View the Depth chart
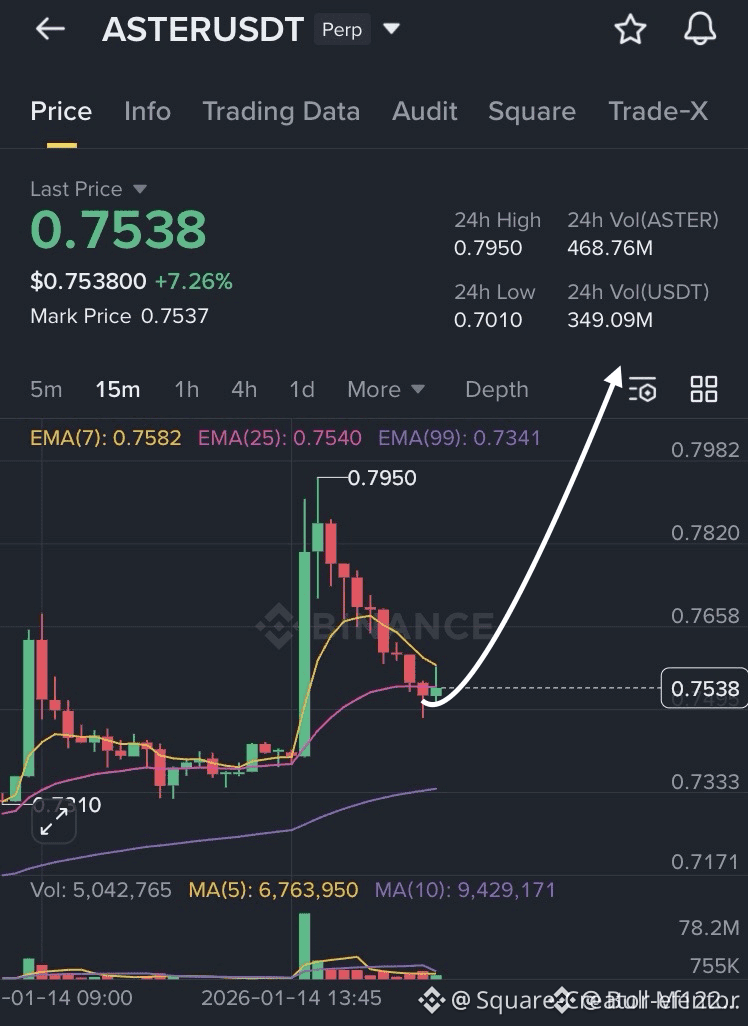The width and height of the screenshot is (748, 1026). (x=497, y=389)
